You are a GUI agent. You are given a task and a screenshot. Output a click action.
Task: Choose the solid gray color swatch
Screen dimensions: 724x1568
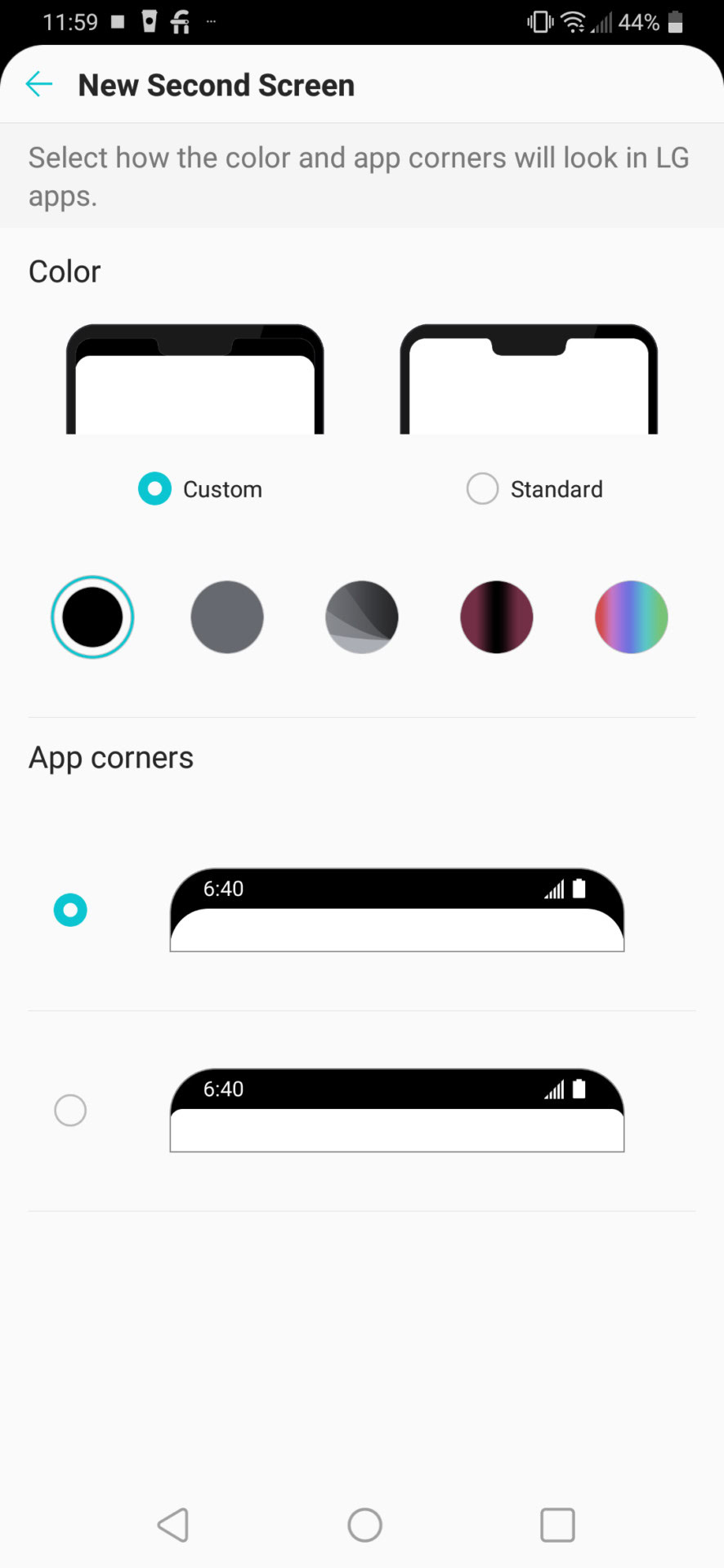227,617
